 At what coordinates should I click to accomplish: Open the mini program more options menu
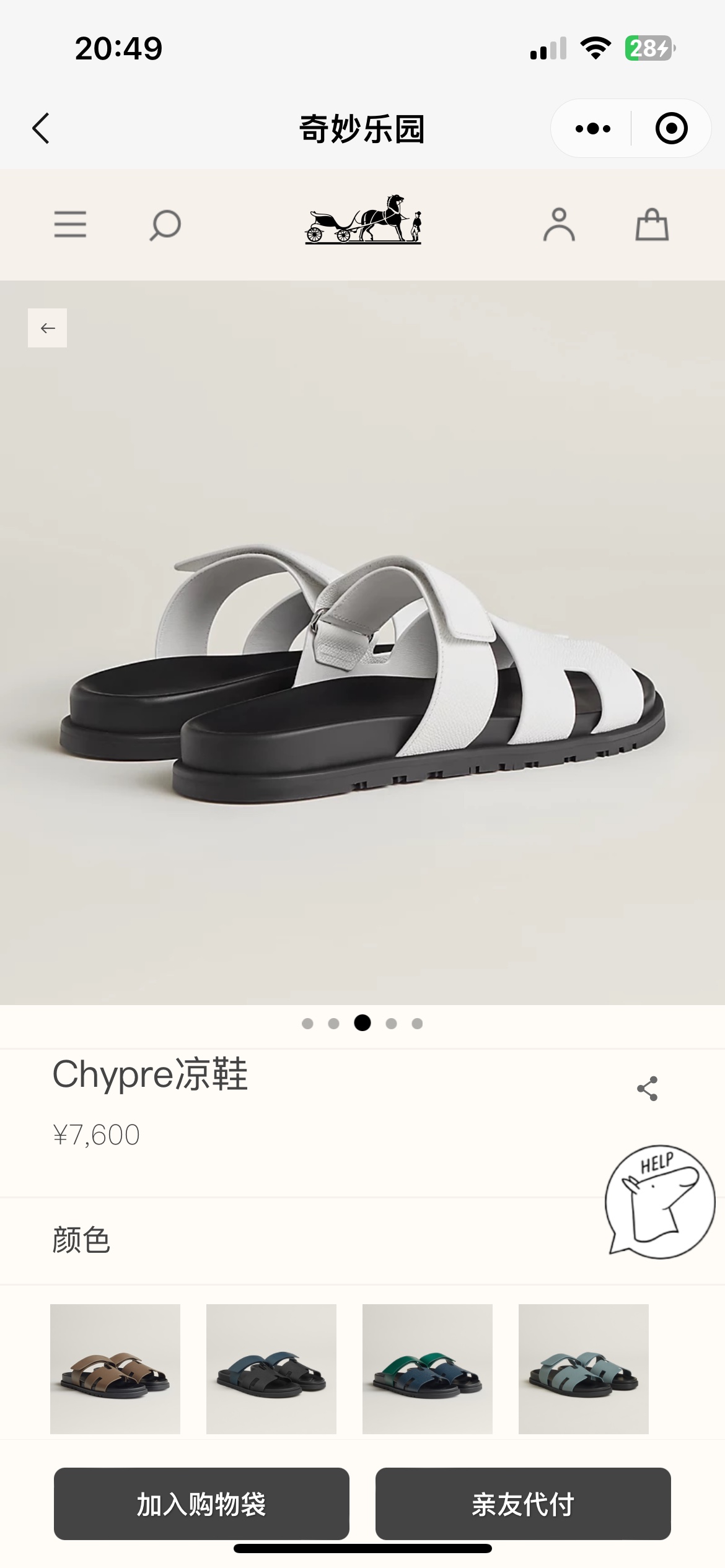click(592, 129)
